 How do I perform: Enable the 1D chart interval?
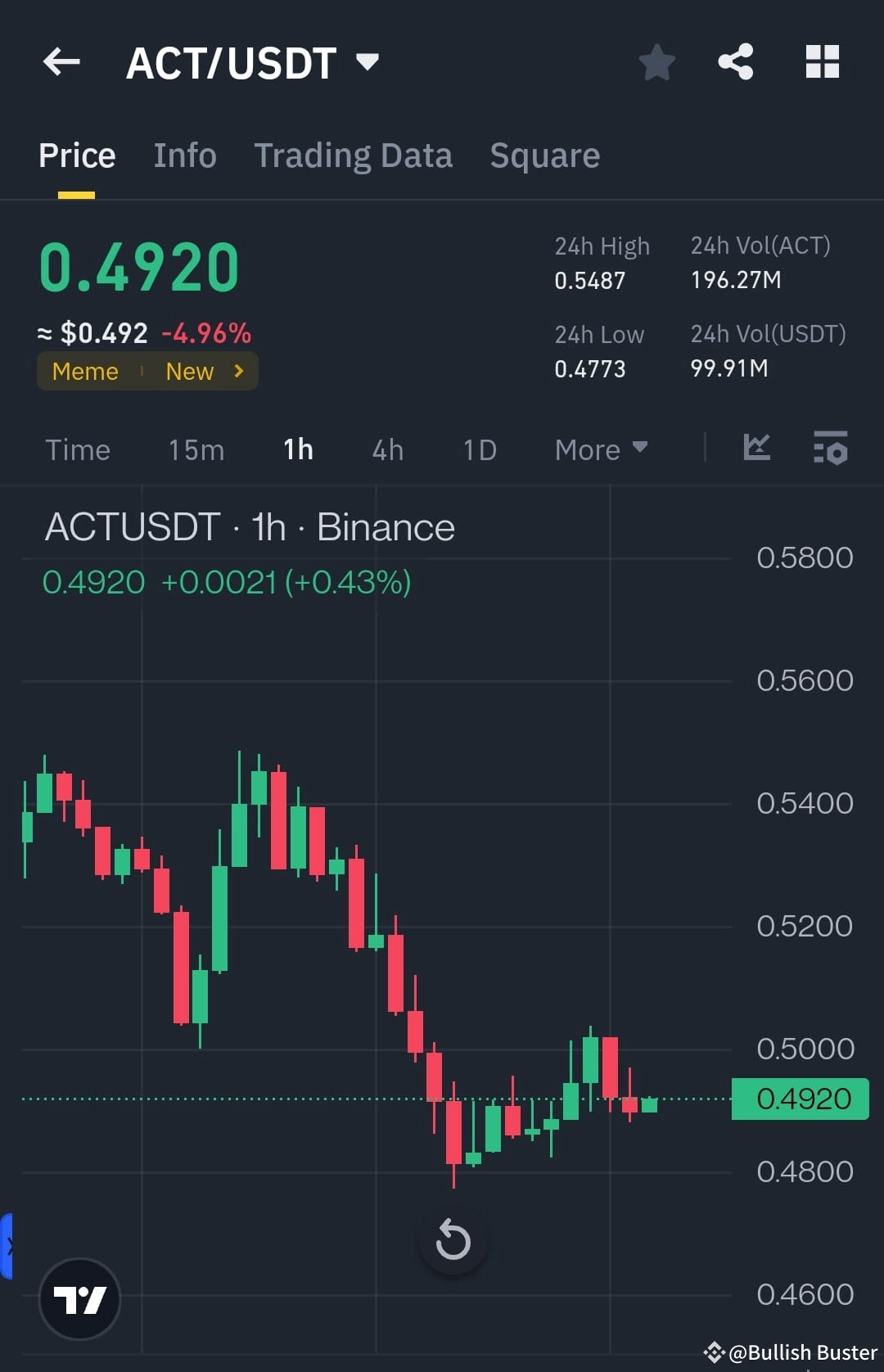[x=479, y=449]
